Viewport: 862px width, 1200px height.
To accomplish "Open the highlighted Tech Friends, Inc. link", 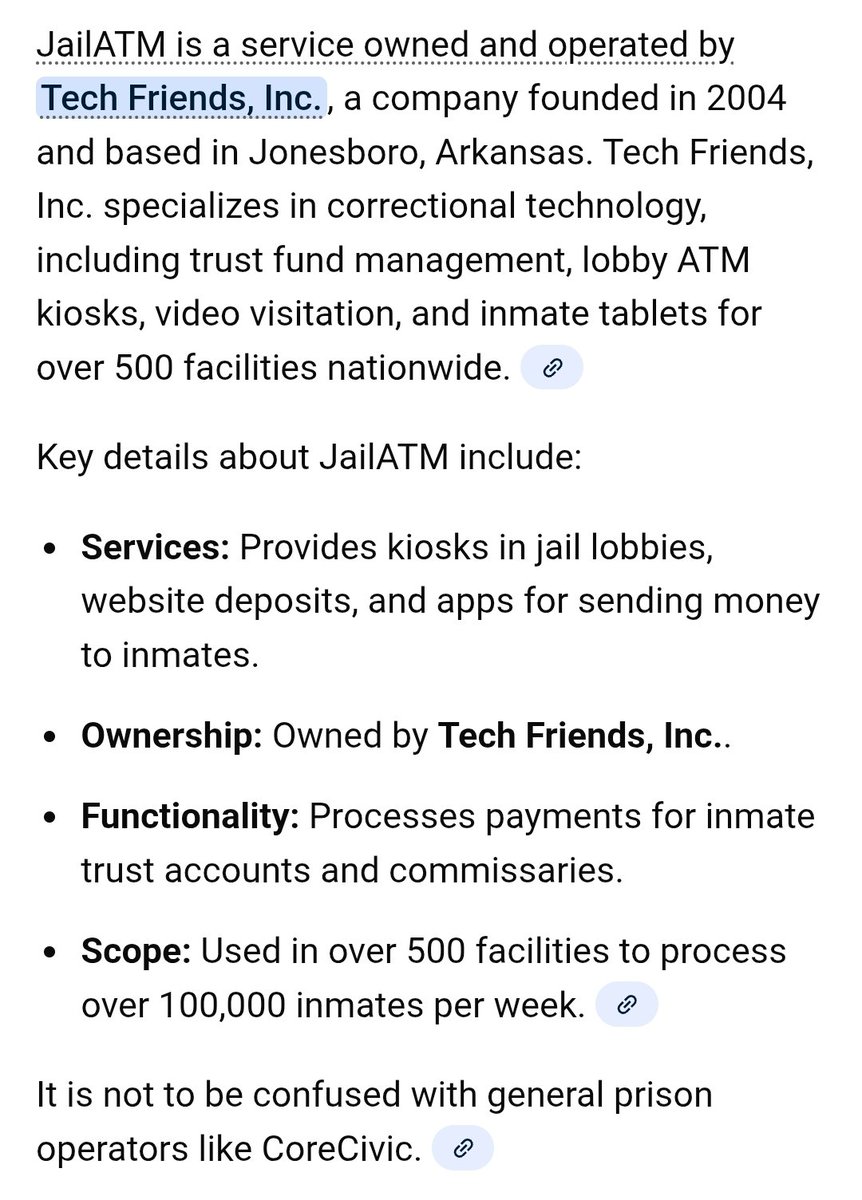I will coord(181,99).
